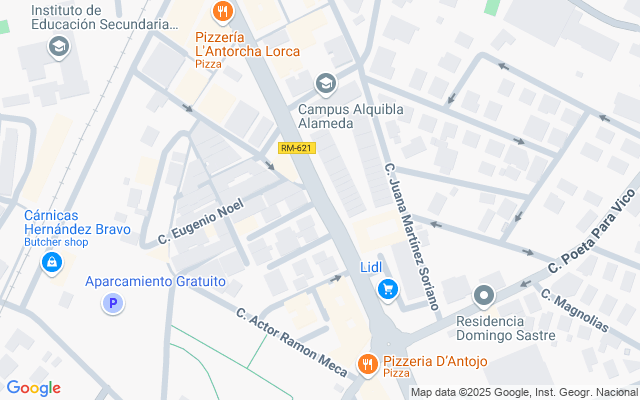Tap the Cárnicas Hernández Bravo butcher shop pin
The height and width of the screenshot is (400, 640).
[x=52, y=263]
